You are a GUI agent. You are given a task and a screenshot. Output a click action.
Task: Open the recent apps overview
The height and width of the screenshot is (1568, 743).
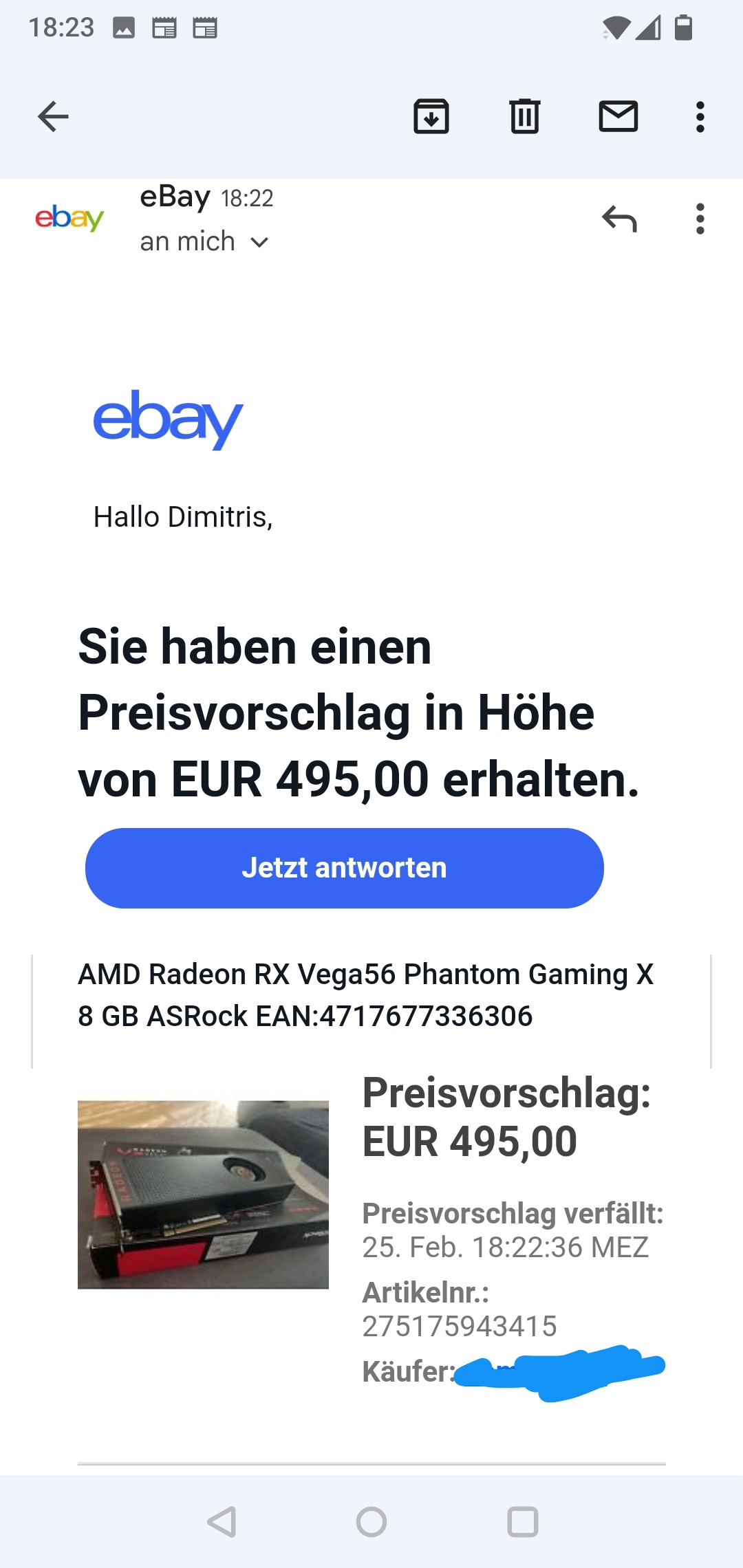[523, 1522]
